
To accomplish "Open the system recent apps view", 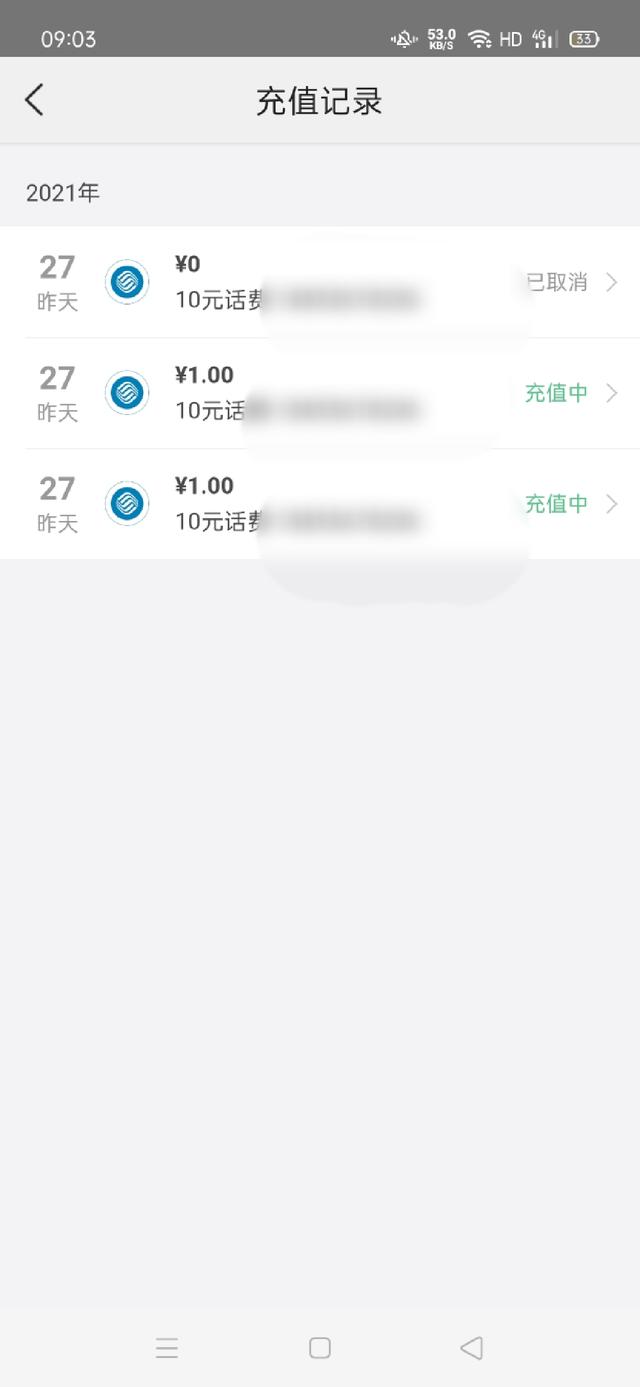I will tap(167, 1348).
